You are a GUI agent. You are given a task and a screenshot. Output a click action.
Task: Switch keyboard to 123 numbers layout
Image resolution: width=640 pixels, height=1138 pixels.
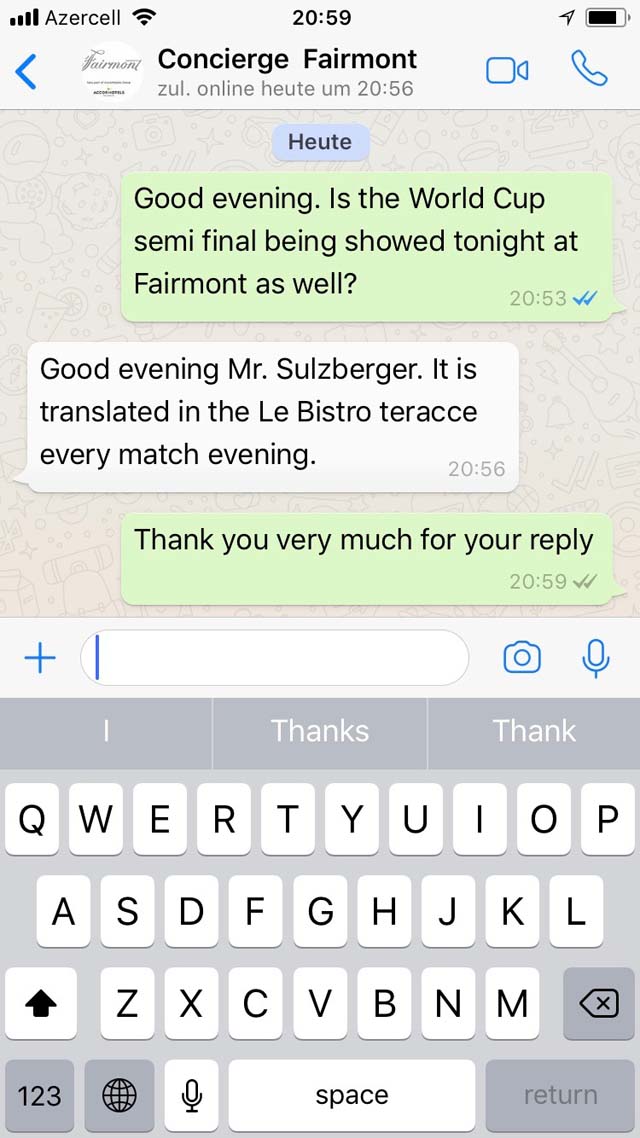39,1095
